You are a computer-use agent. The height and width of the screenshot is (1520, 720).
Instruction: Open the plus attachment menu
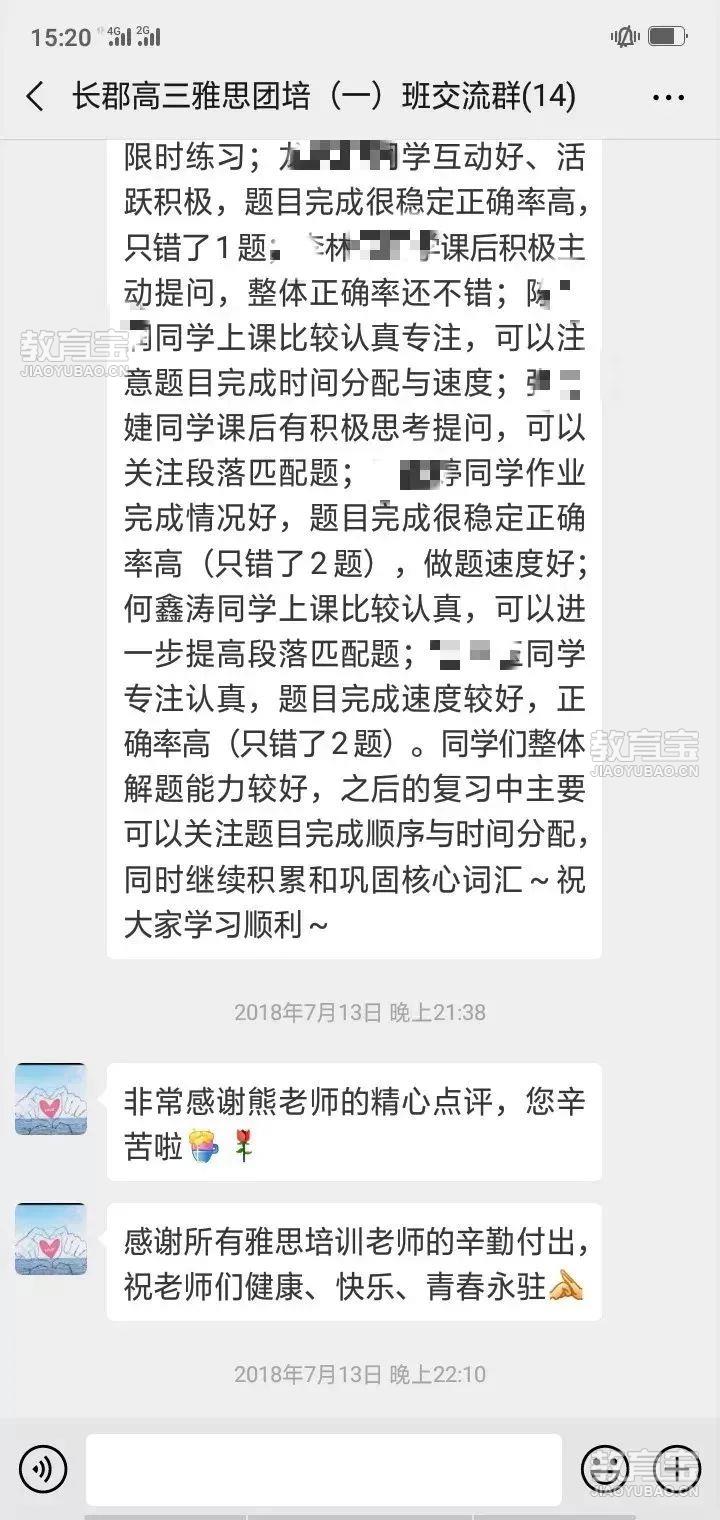[677, 1469]
